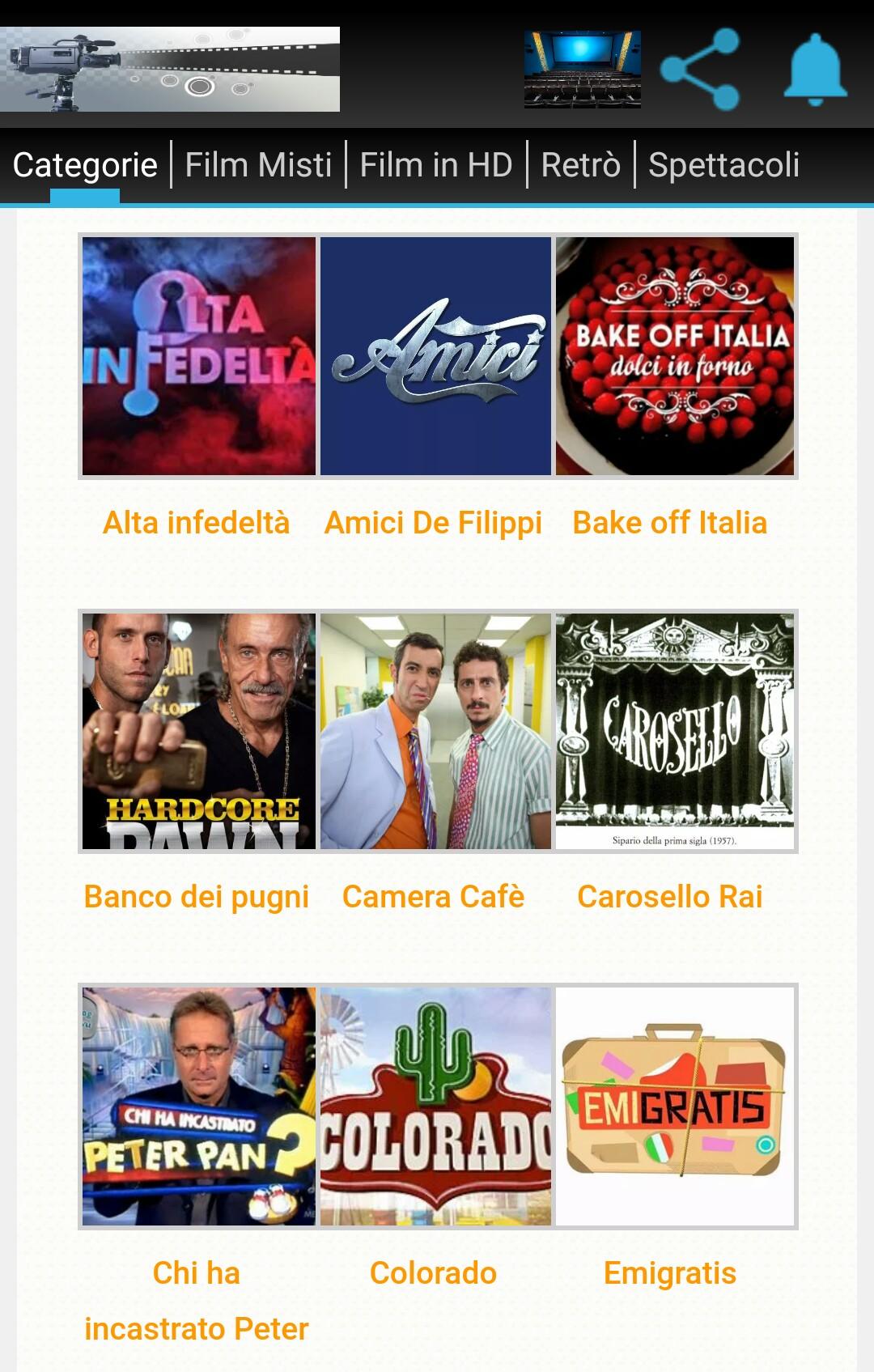Open the notifications bell
This screenshot has width=874, height=1372.
(x=815, y=70)
